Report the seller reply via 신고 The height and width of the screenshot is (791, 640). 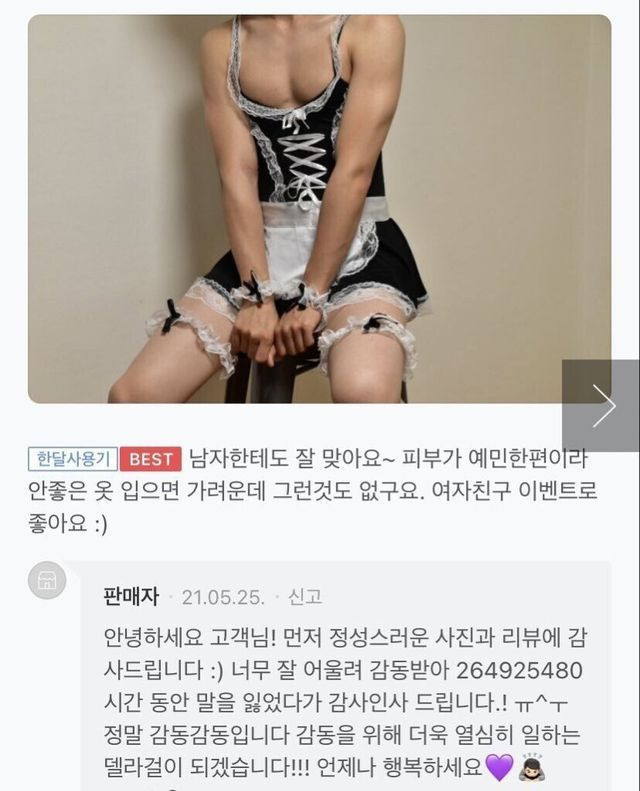click(305, 597)
